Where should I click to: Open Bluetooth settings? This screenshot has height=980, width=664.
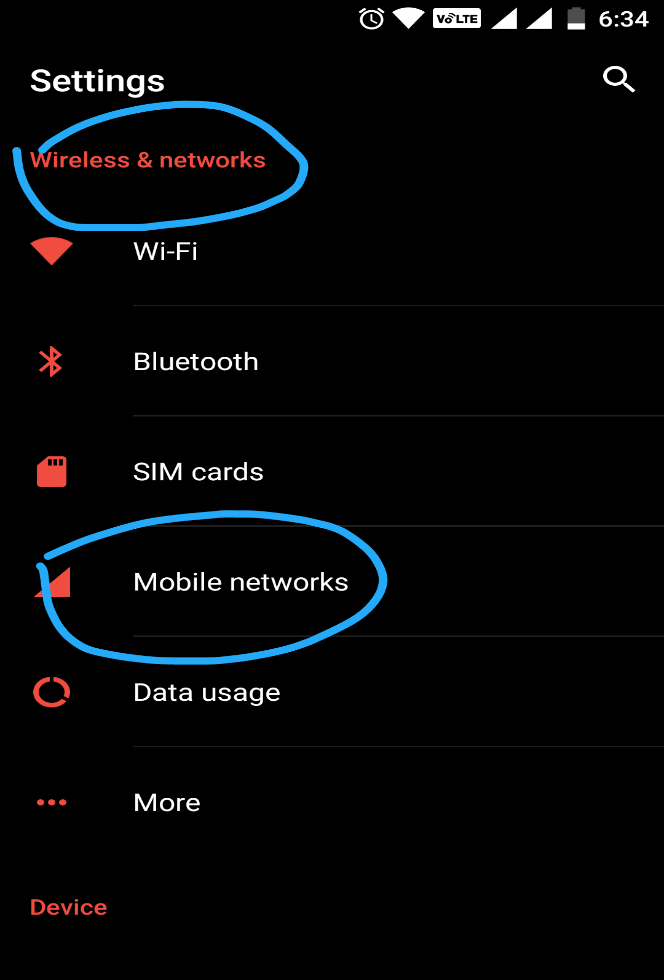pyautogui.click(x=196, y=361)
